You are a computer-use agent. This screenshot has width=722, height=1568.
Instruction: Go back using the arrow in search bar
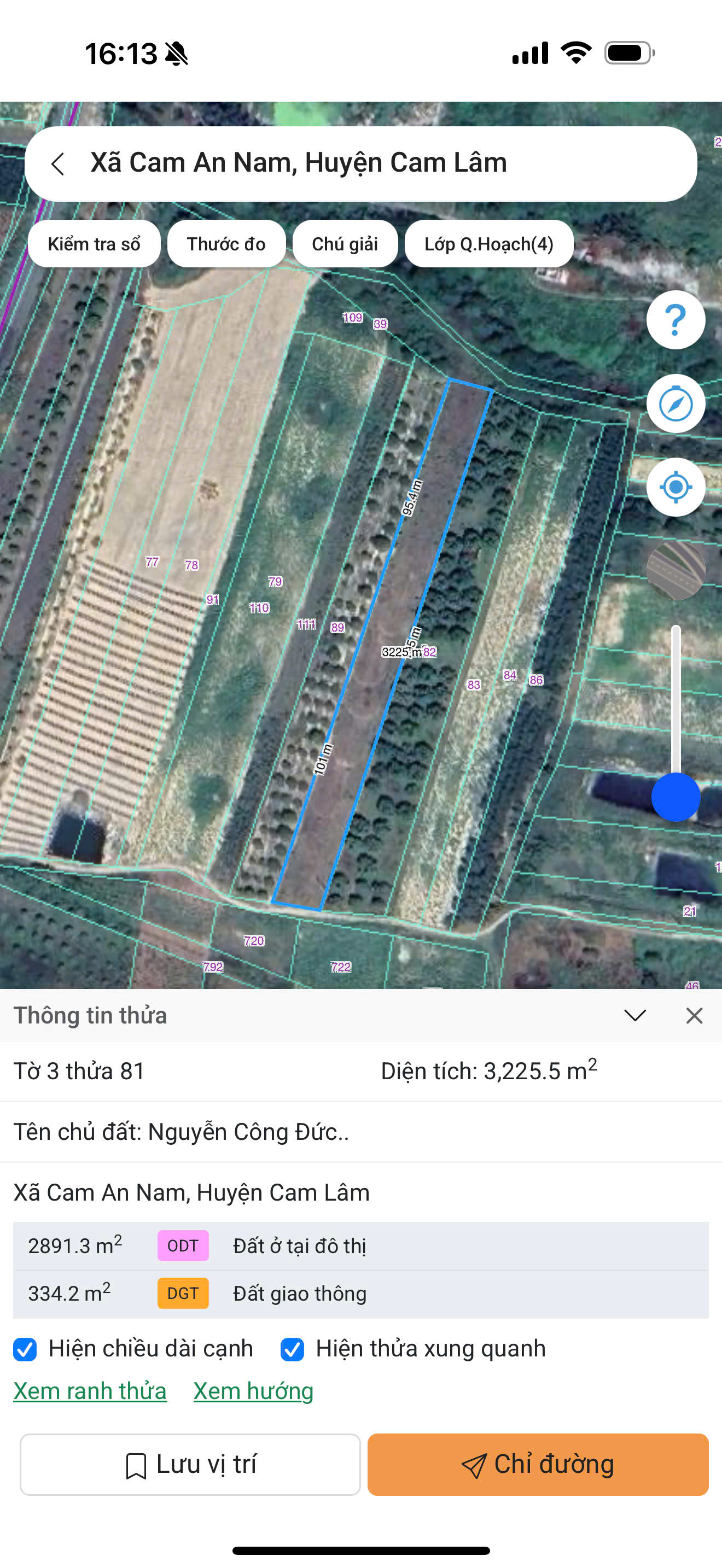[x=58, y=163]
